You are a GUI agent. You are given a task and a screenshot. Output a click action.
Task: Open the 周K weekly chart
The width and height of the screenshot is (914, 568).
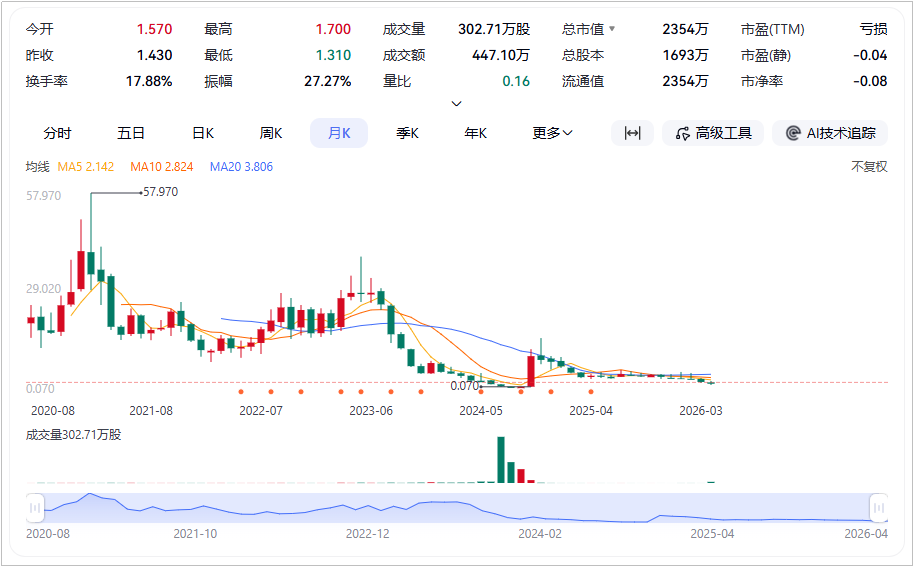pos(271,134)
